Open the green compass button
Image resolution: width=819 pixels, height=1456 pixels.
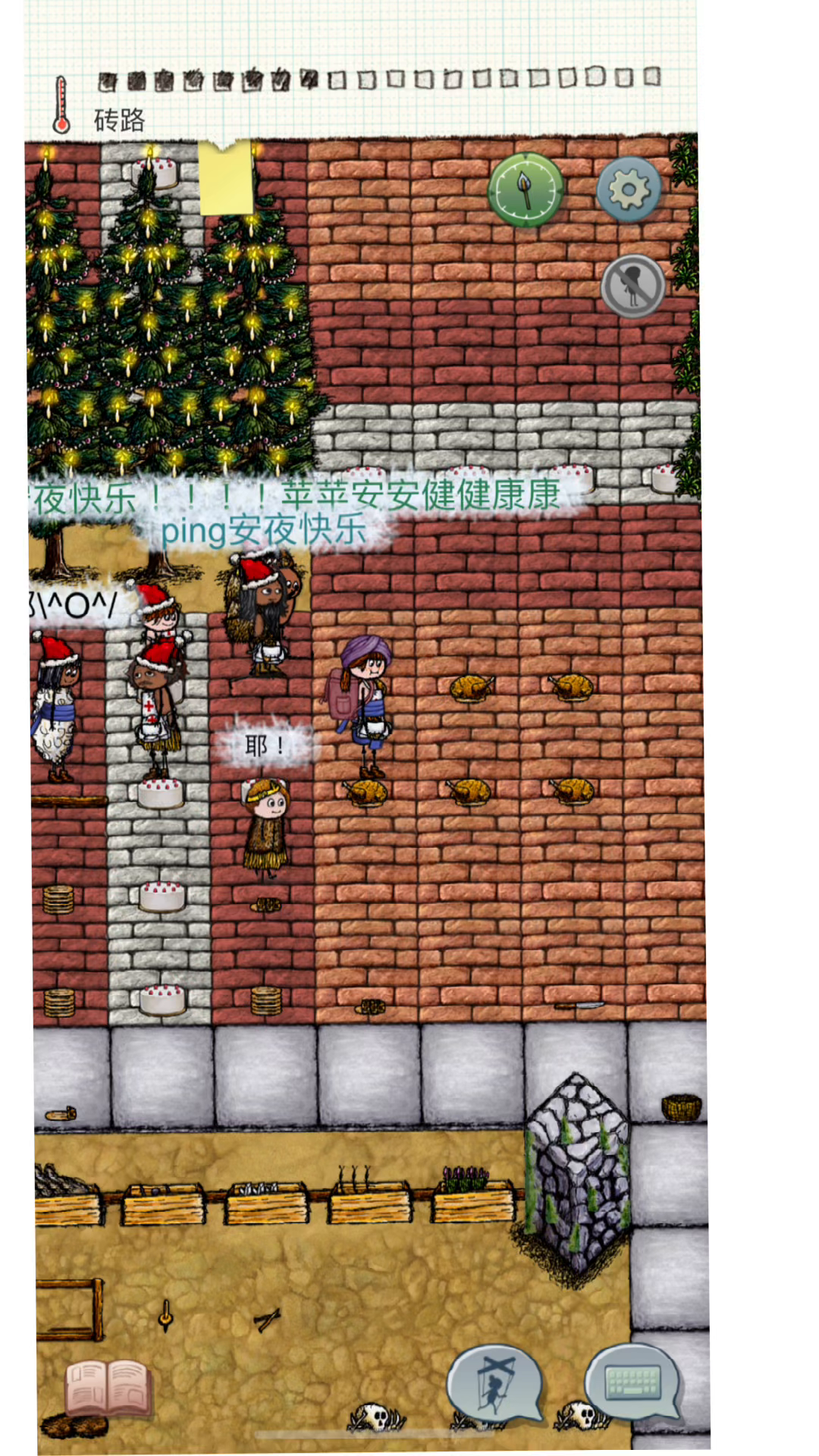[x=525, y=190]
